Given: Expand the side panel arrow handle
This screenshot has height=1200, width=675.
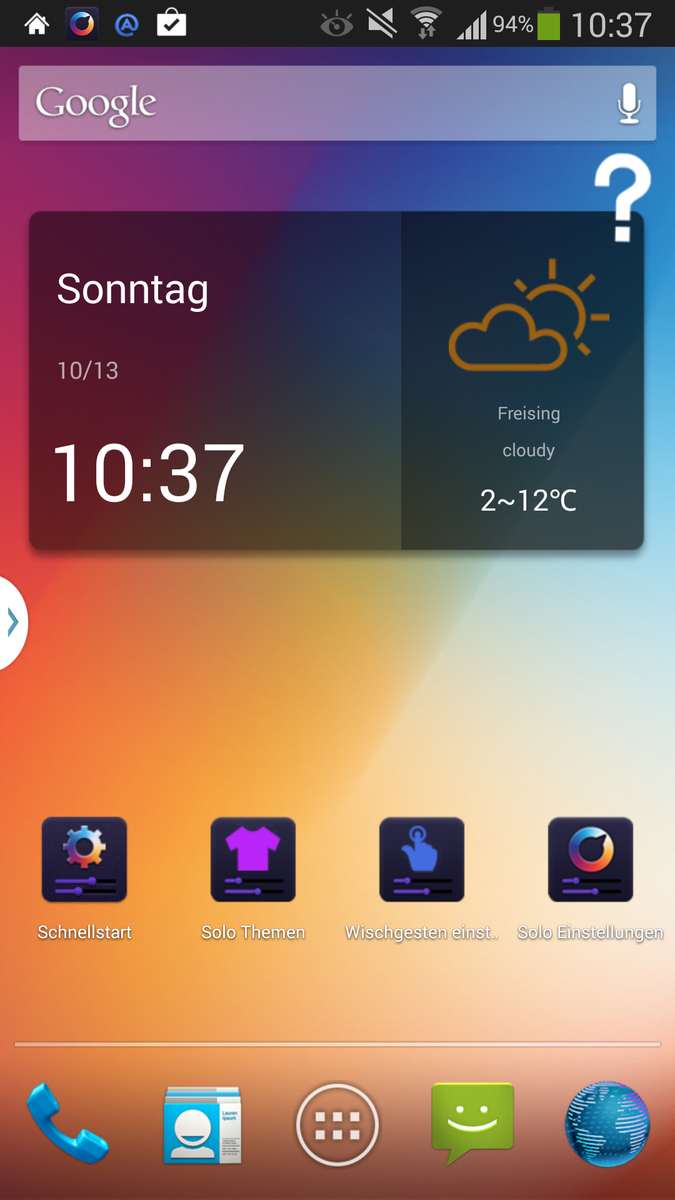Looking at the screenshot, I should (x=13, y=623).
